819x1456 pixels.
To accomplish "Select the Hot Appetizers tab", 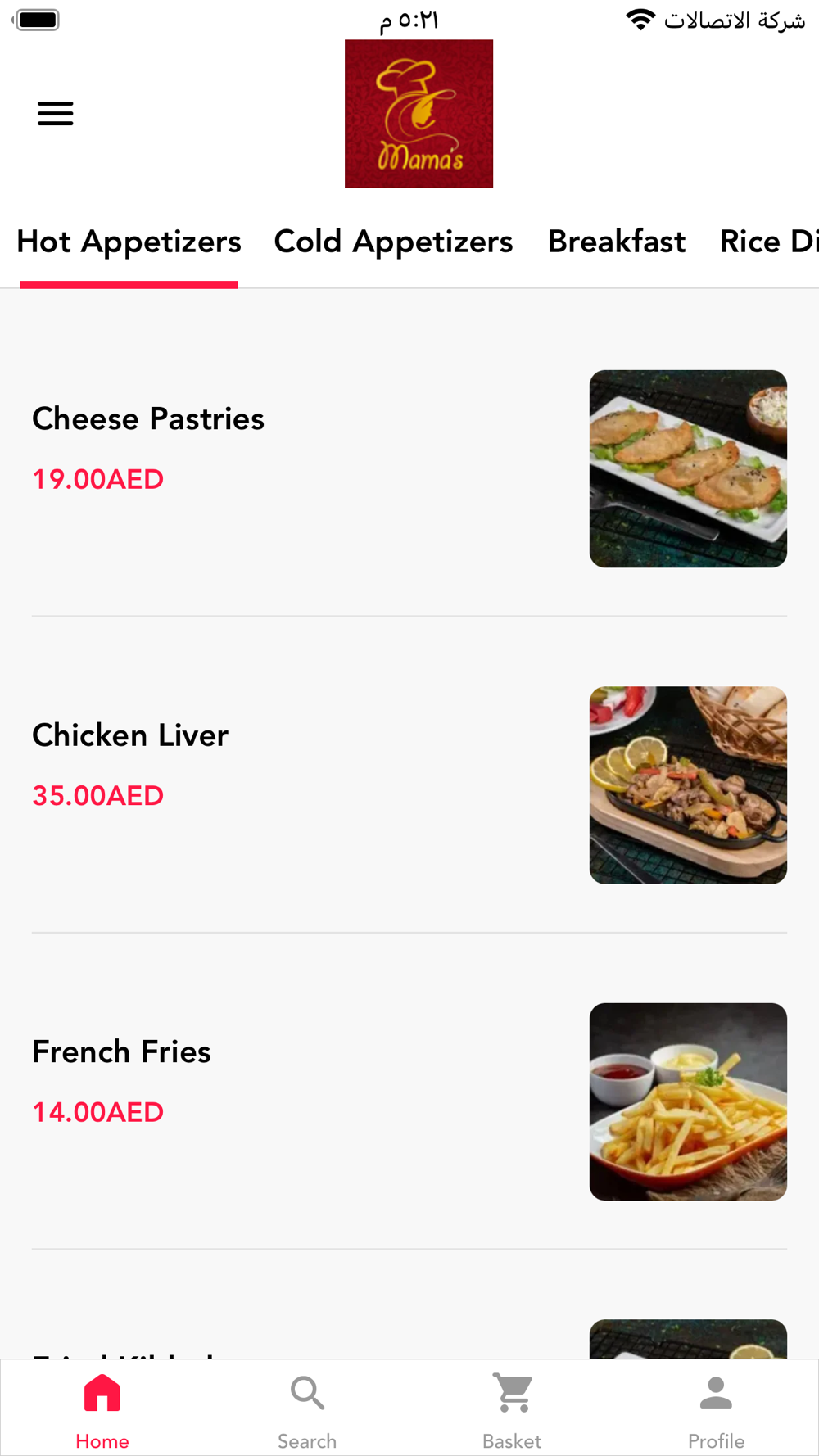I will [129, 242].
